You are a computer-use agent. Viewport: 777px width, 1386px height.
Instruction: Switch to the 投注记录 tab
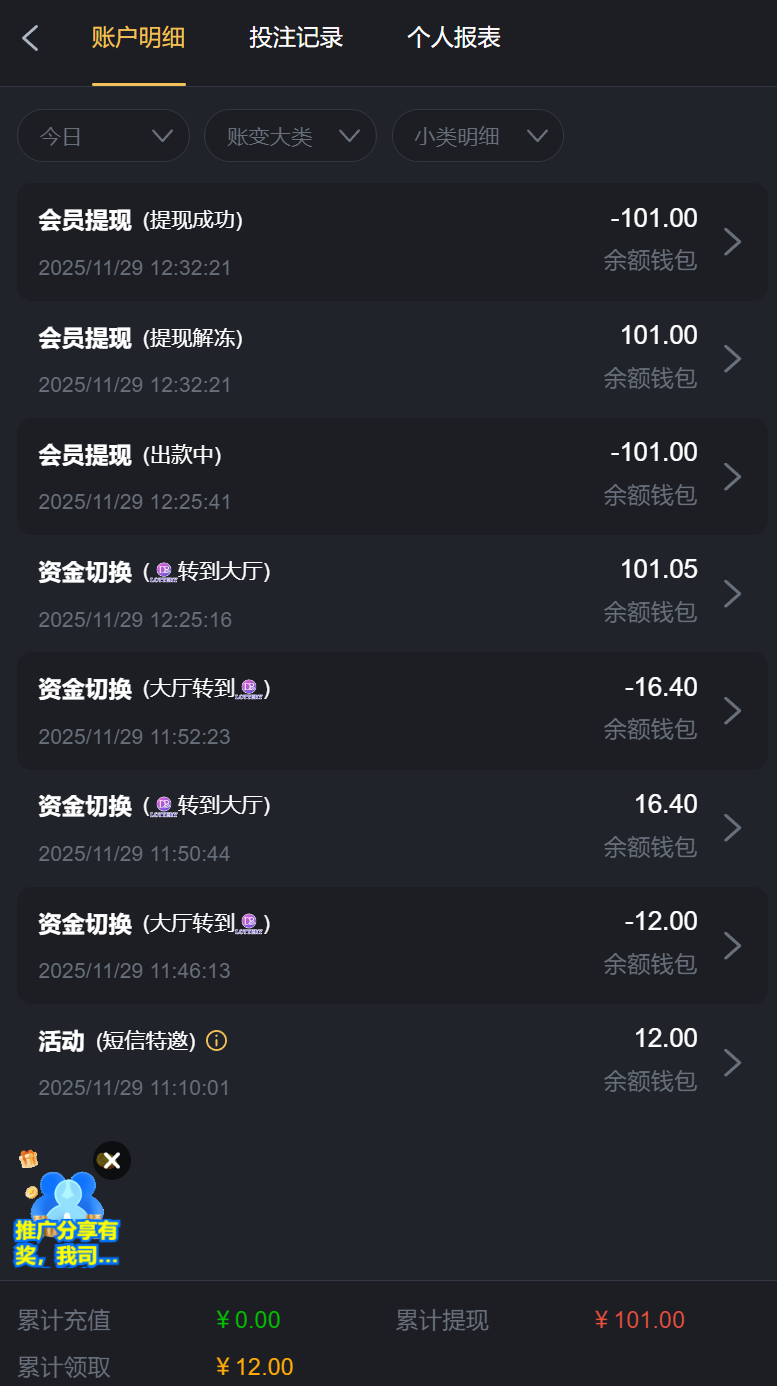(x=296, y=38)
